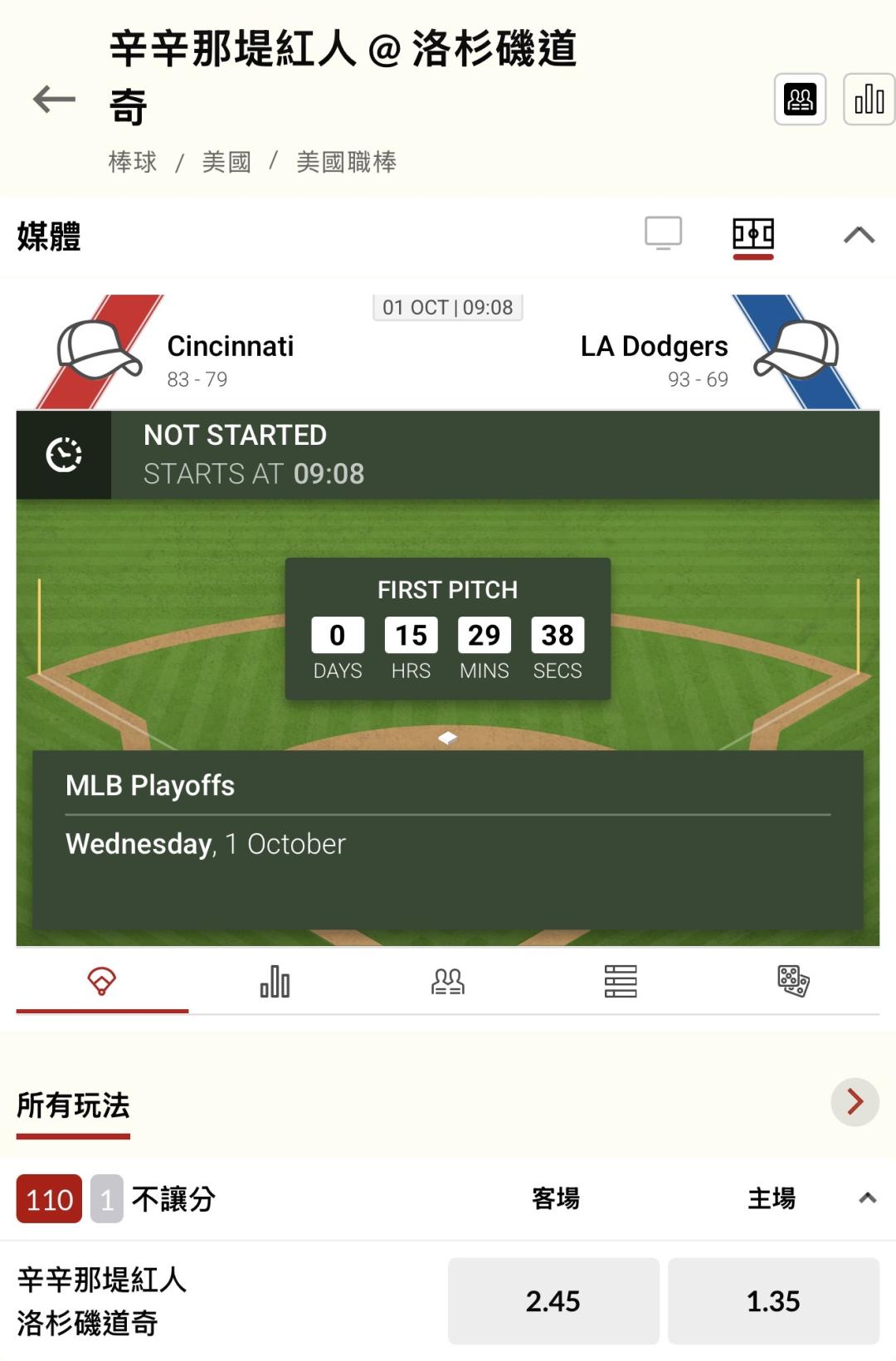Collapse the 媒體 media section
Viewport: 896px width, 1361px height.
pos(859,236)
